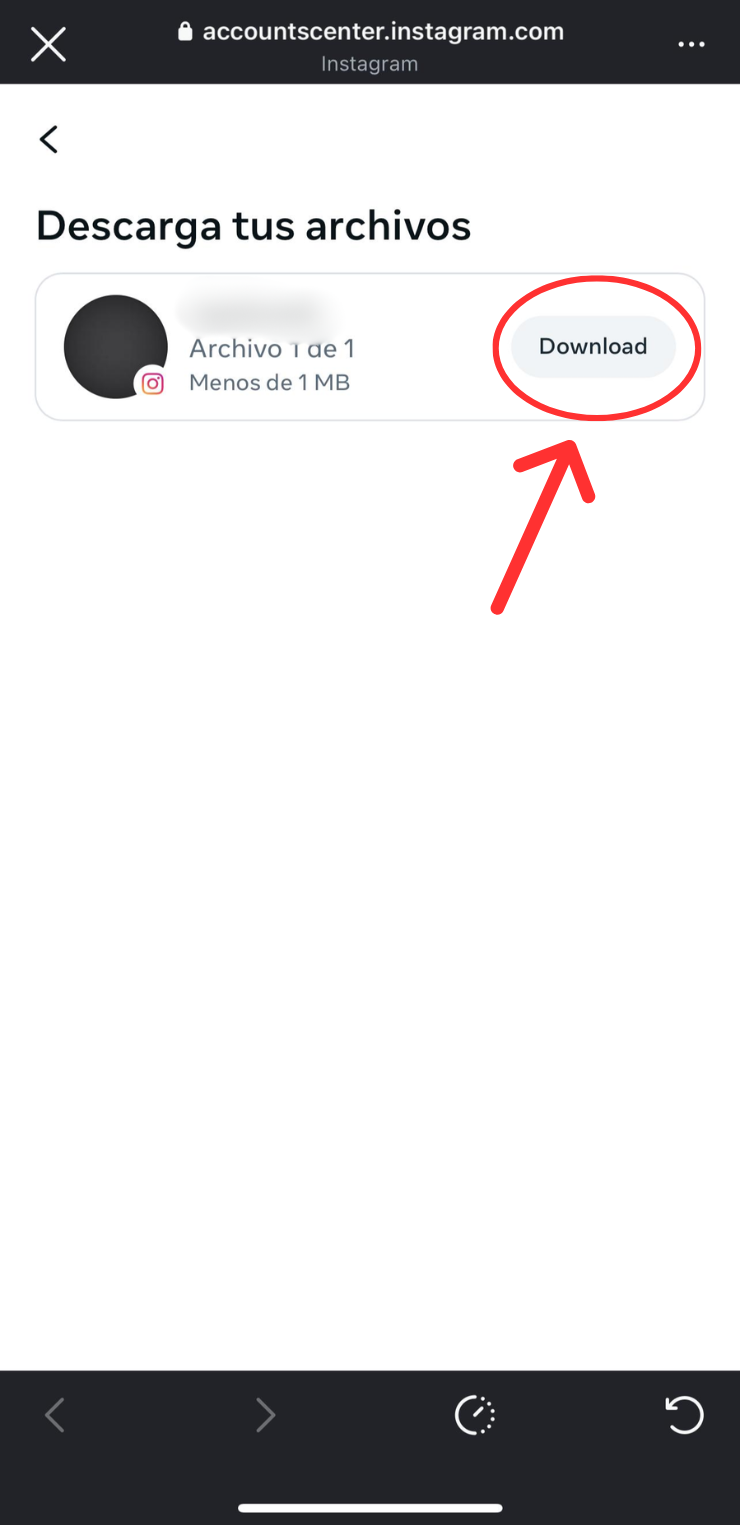Close the in-app browser
The width and height of the screenshot is (740, 1525).
coord(48,44)
